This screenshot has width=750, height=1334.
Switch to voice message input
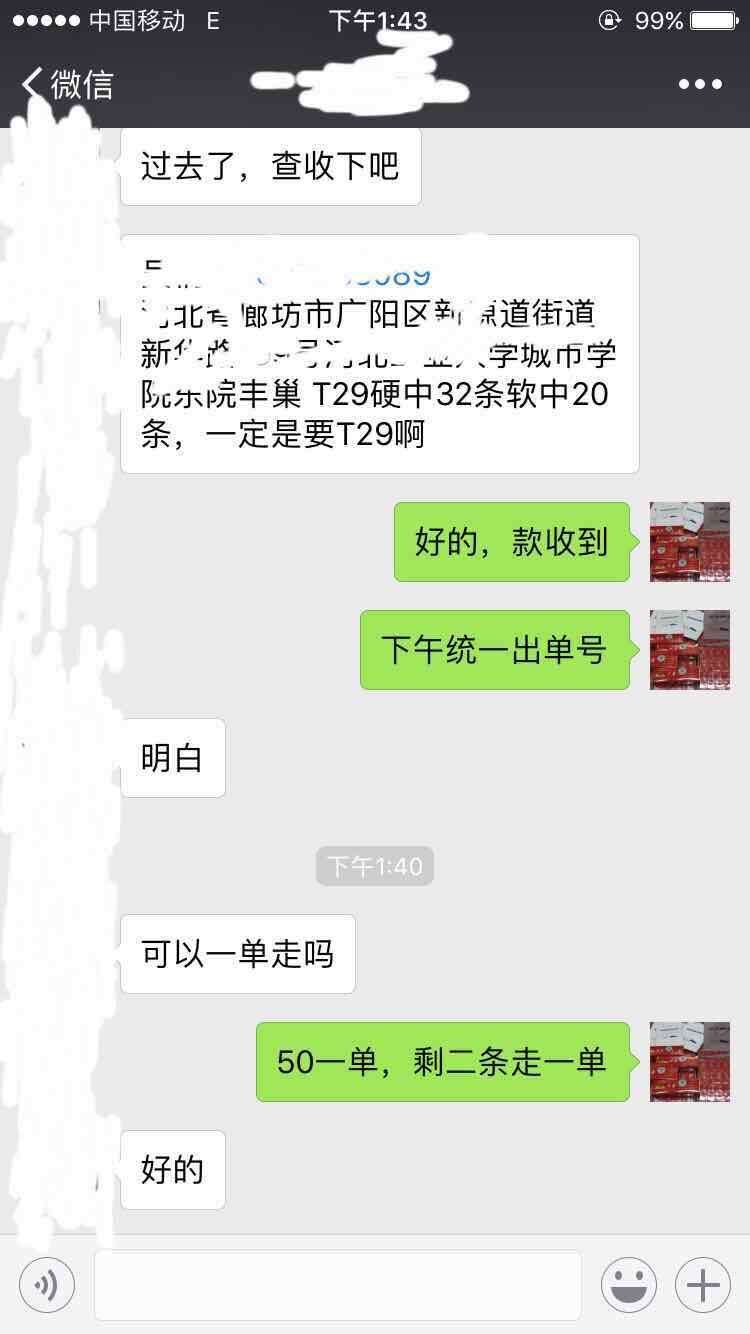pos(47,1284)
